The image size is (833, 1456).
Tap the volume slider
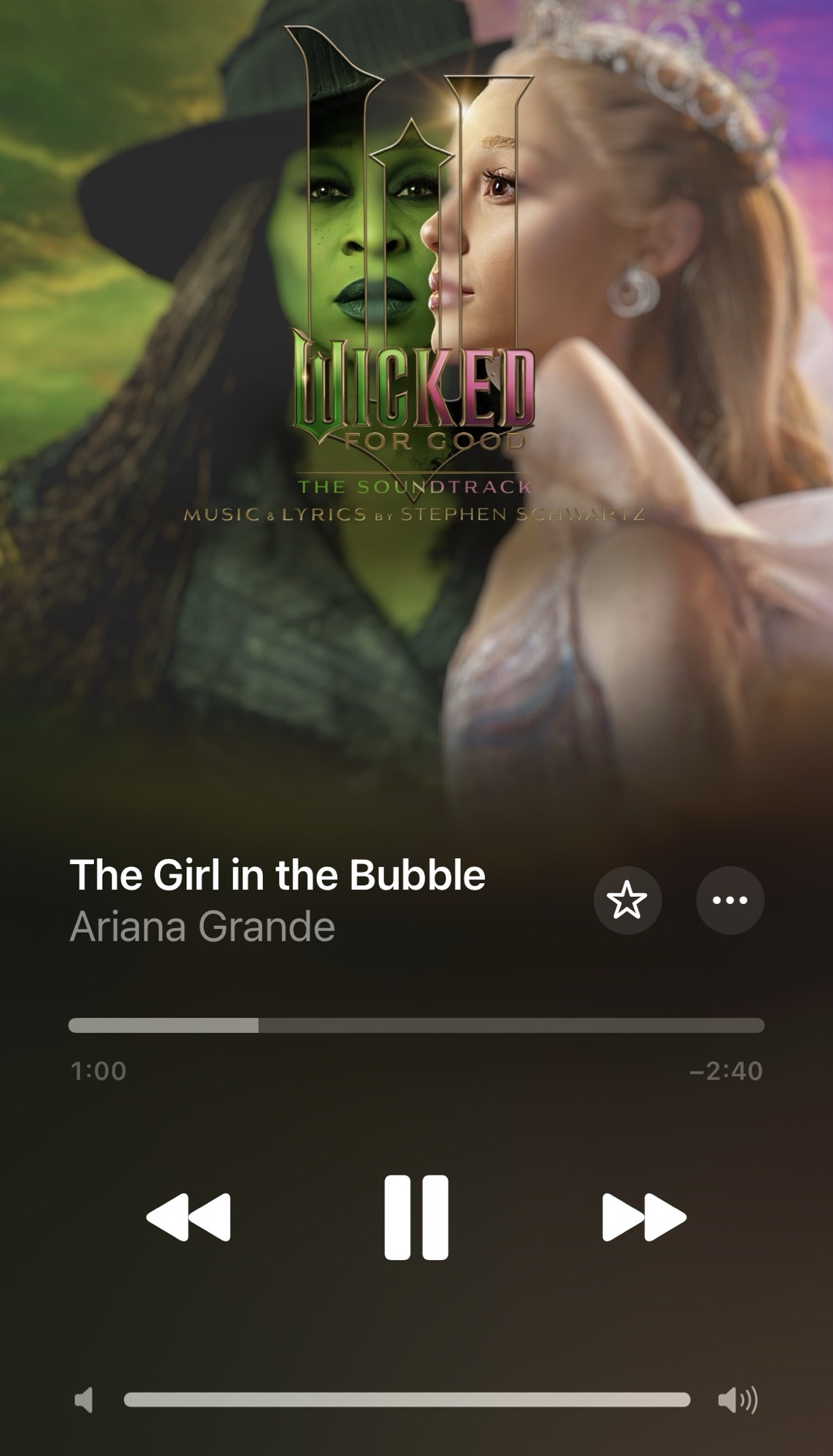[x=406, y=1399]
